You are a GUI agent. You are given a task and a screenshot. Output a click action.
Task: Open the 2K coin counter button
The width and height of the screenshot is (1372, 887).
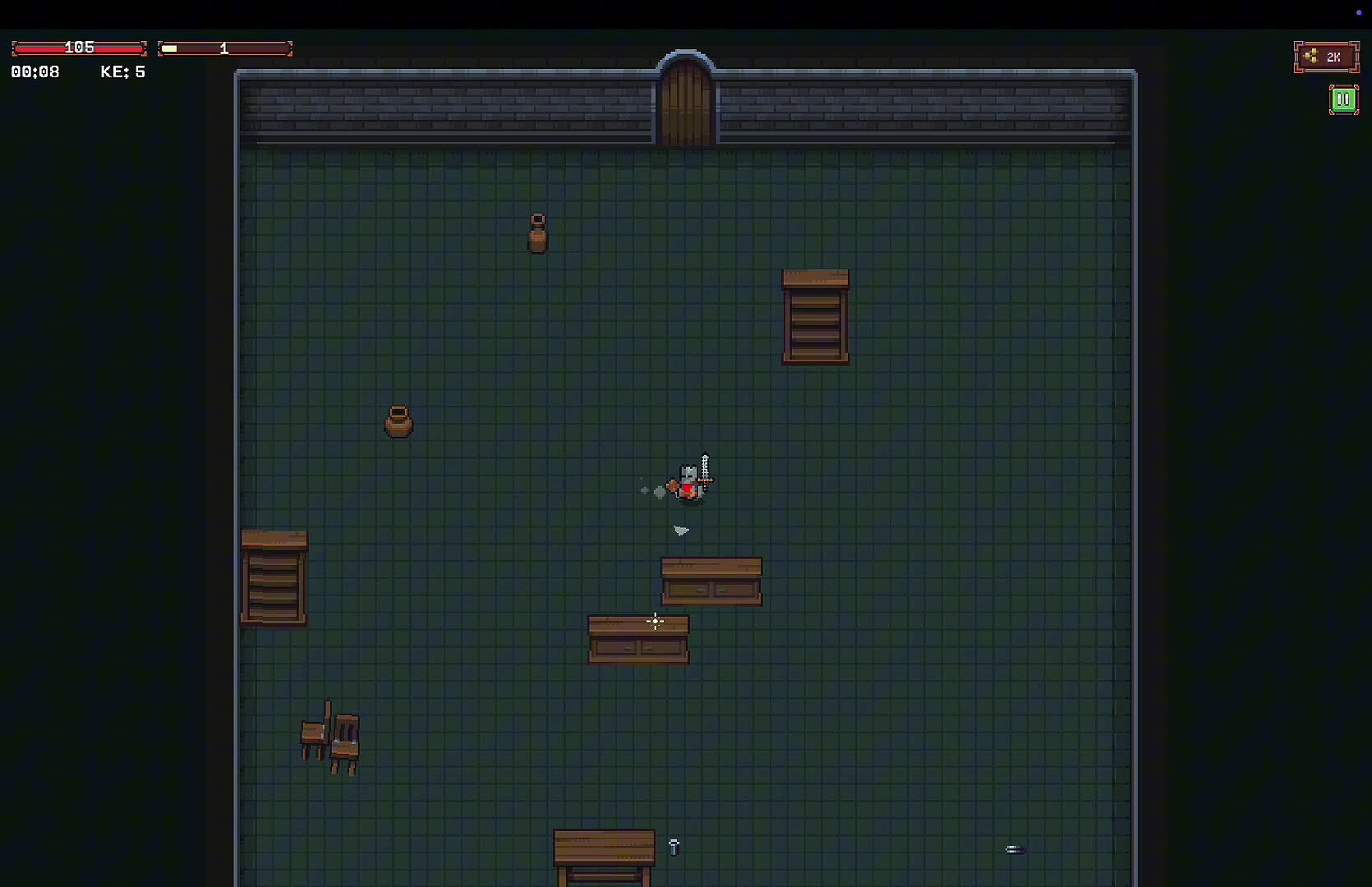(x=1326, y=57)
